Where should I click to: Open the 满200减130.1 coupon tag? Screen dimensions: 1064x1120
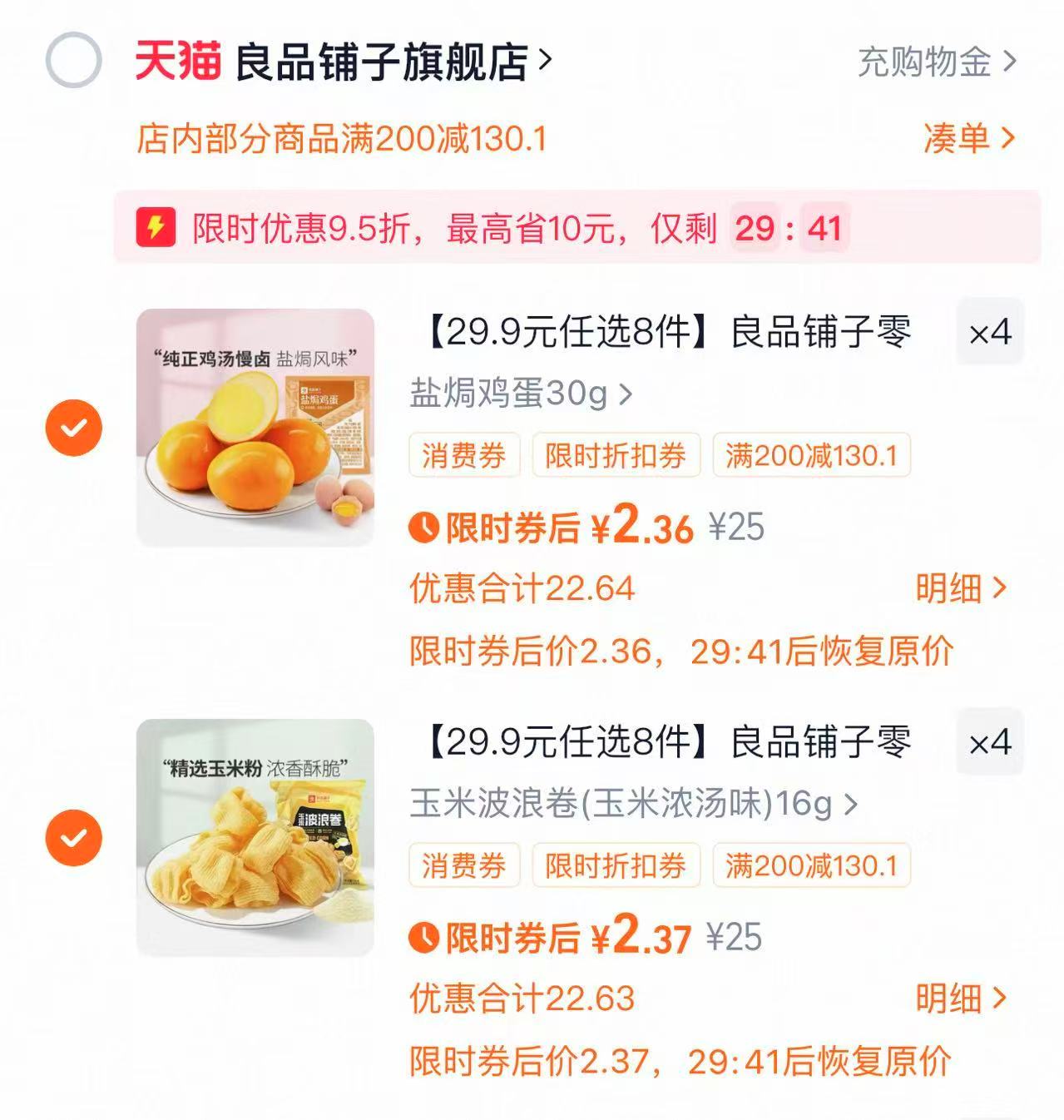(x=812, y=454)
